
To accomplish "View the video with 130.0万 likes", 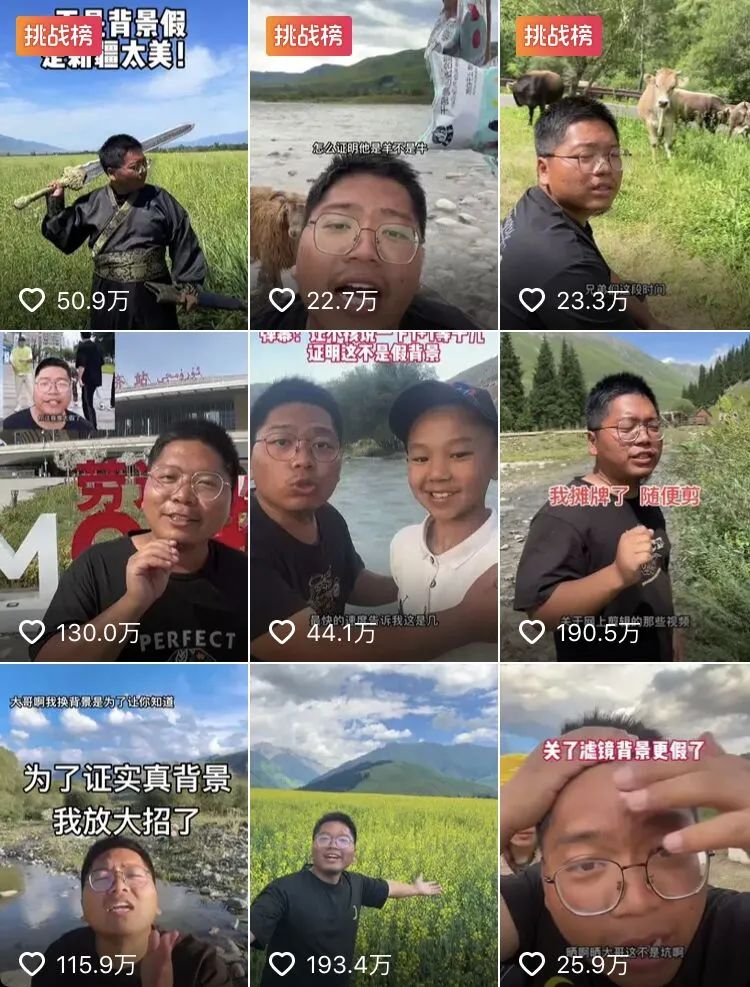I will tap(123, 497).
